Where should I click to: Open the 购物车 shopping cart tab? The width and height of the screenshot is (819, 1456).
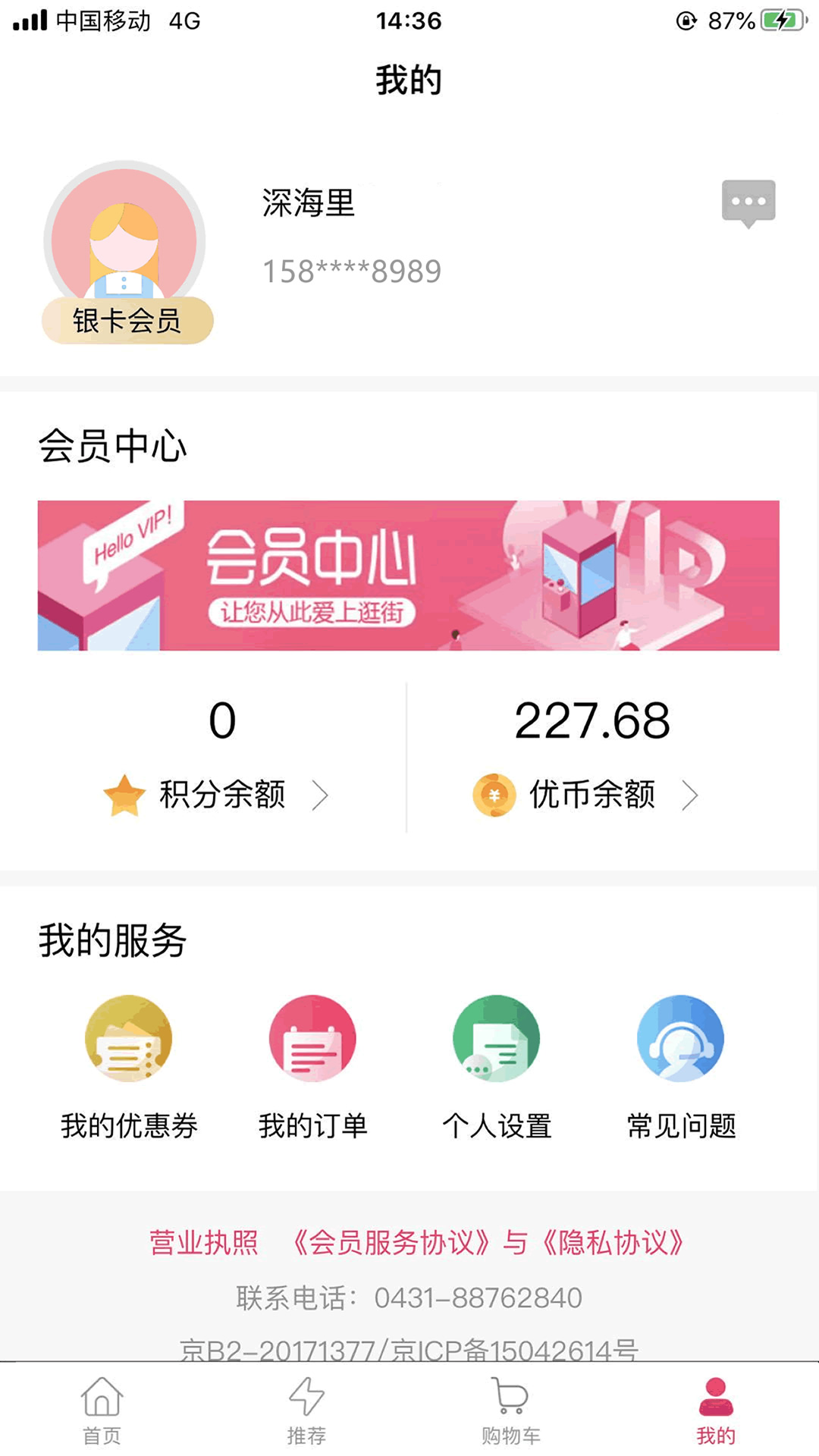point(511,1409)
